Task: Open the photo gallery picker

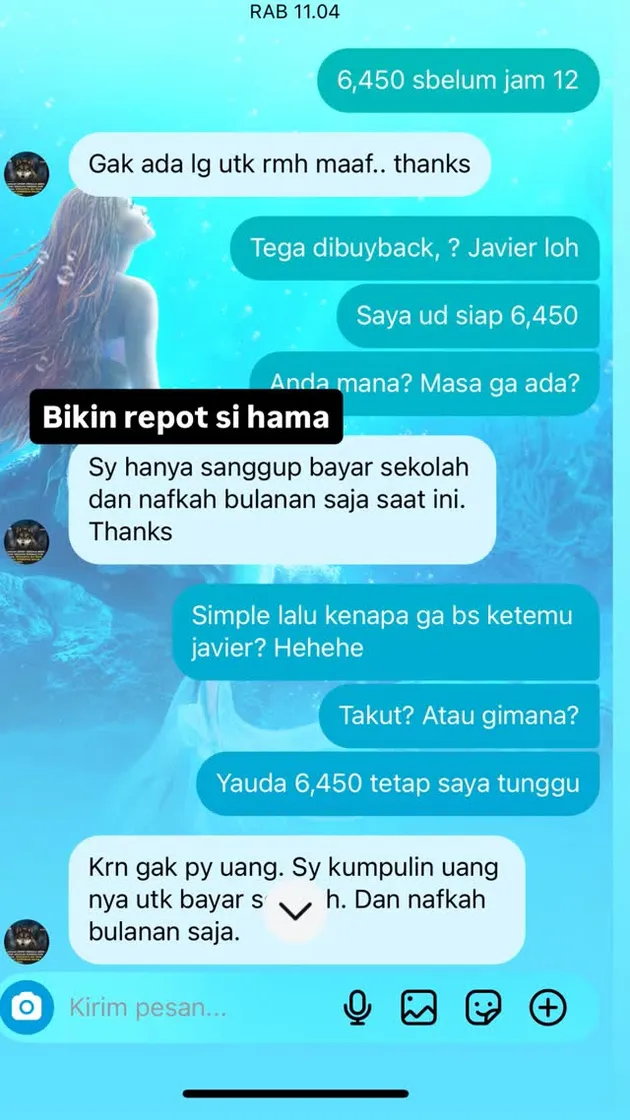Action: (419, 1009)
